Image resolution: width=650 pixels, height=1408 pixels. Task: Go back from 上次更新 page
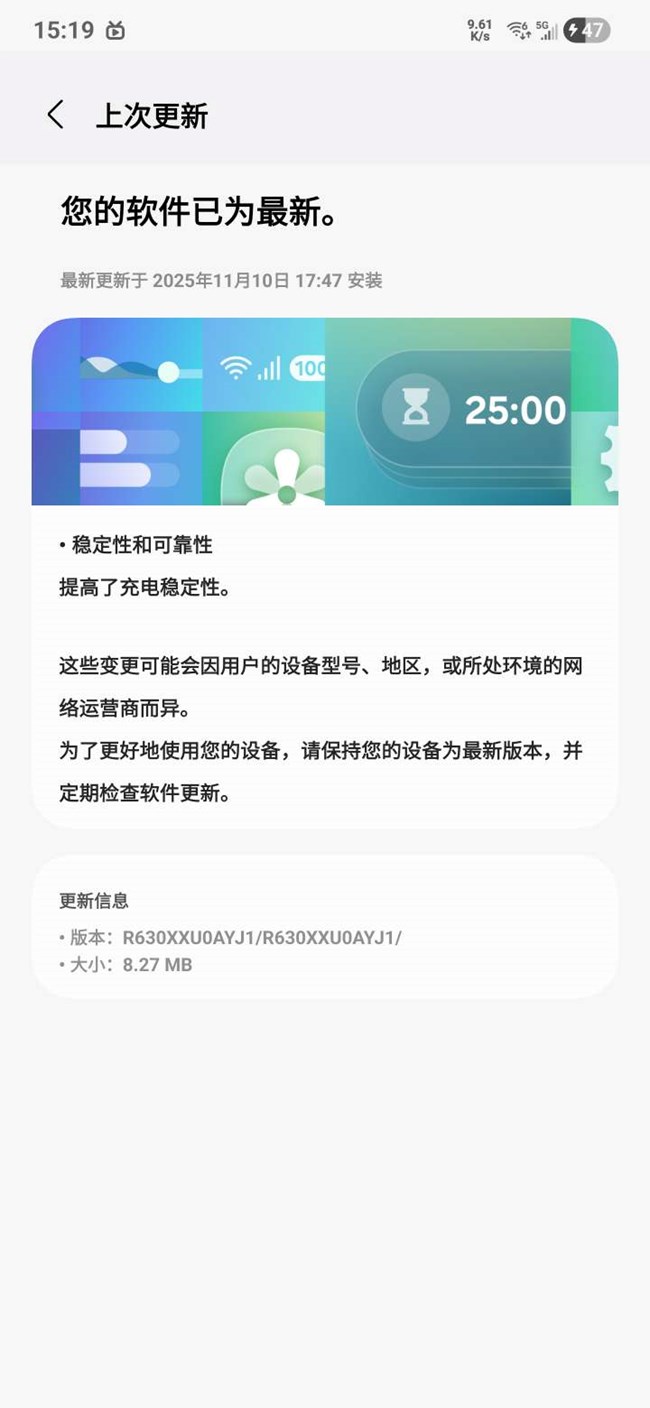coord(56,115)
